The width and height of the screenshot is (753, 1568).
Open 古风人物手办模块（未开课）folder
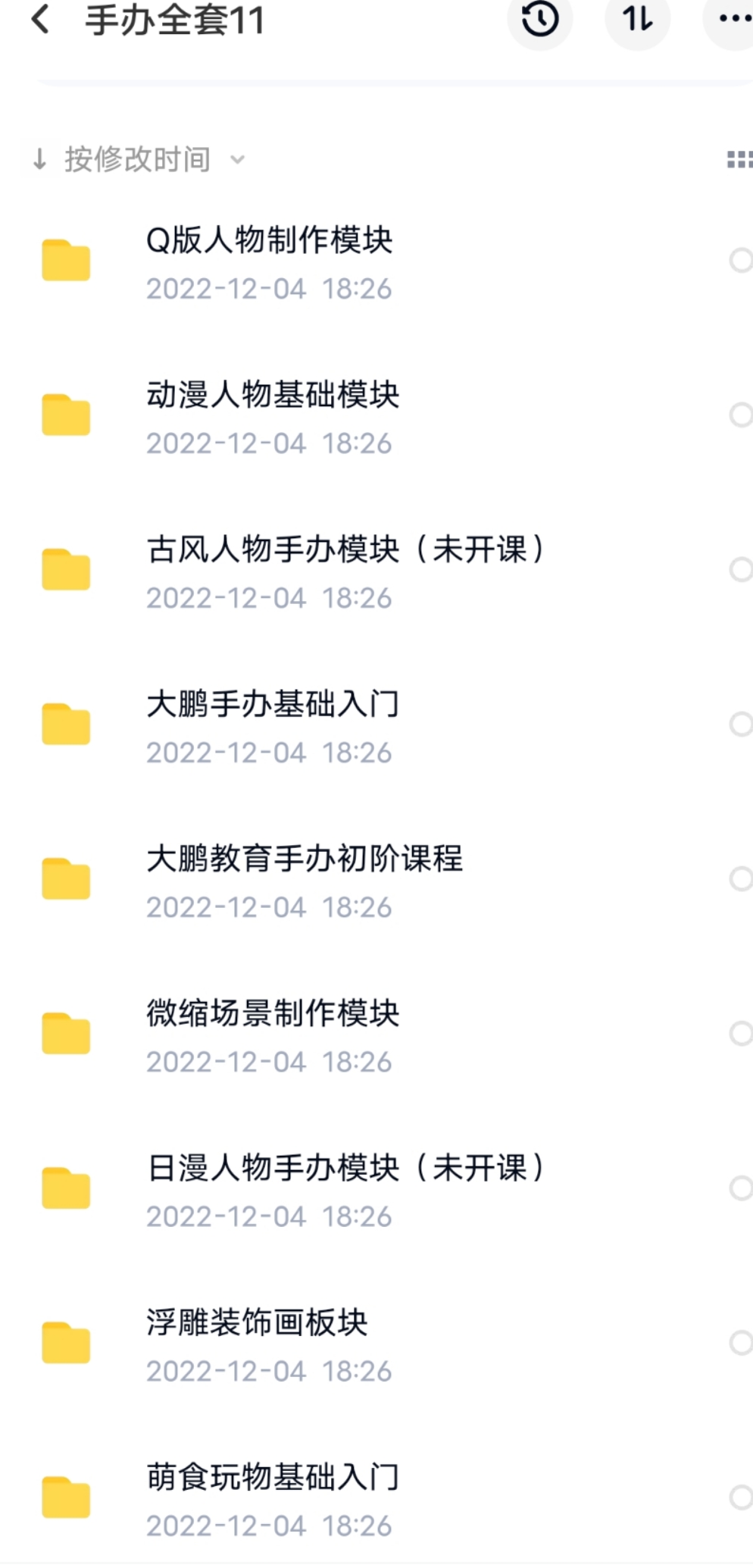[x=376, y=571]
